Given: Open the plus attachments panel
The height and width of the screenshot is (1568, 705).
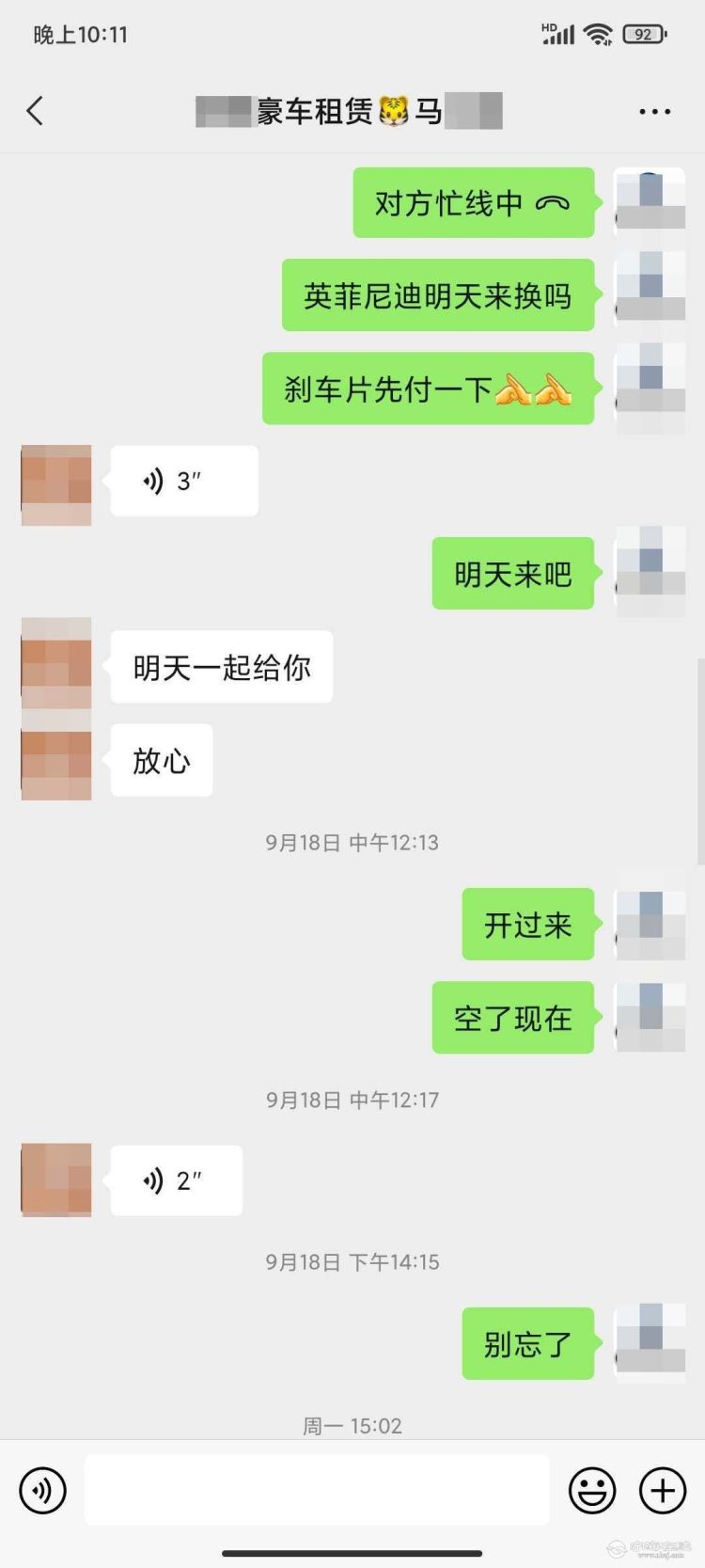Looking at the screenshot, I should pyautogui.click(x=663, y=1490).
